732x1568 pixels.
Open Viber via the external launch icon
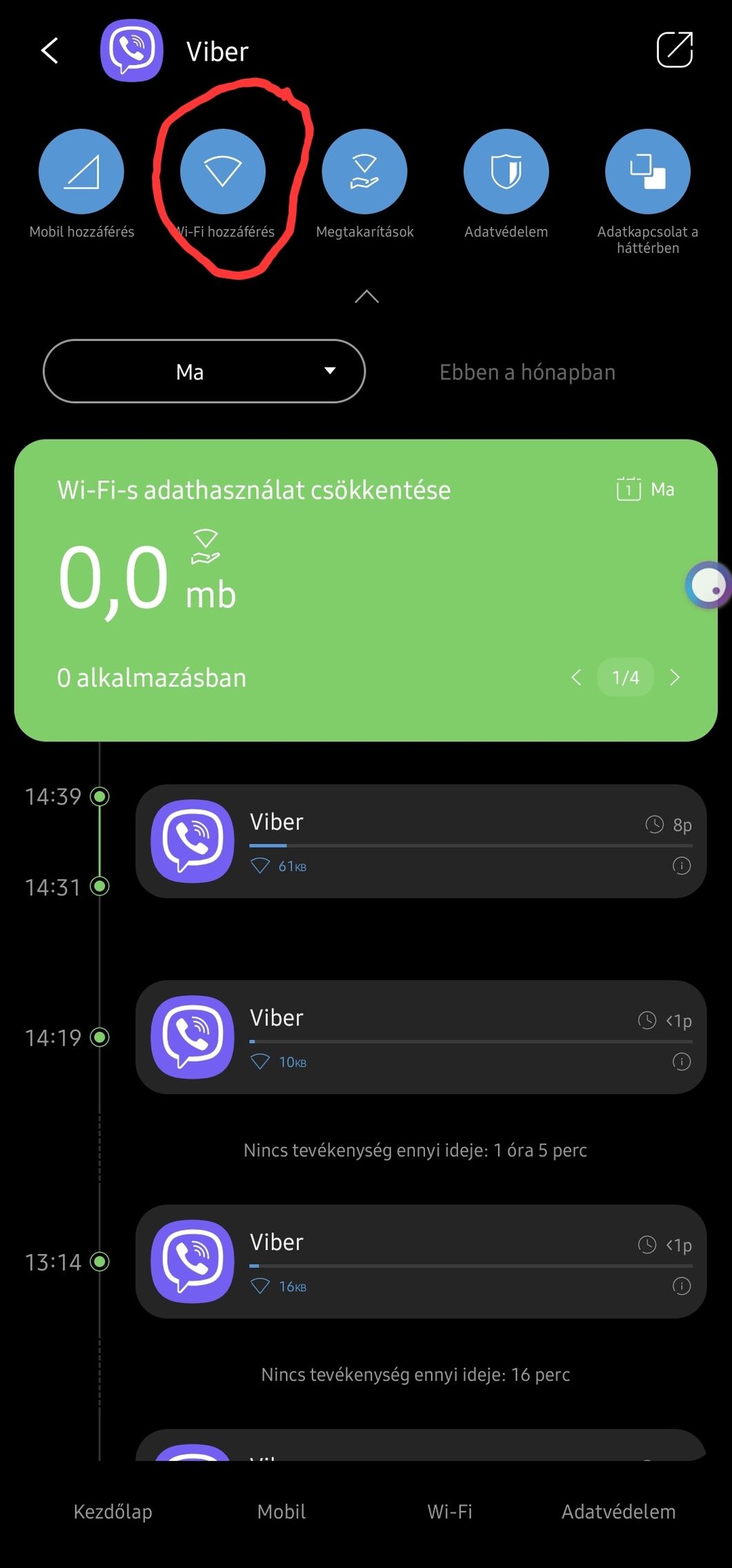674,50
